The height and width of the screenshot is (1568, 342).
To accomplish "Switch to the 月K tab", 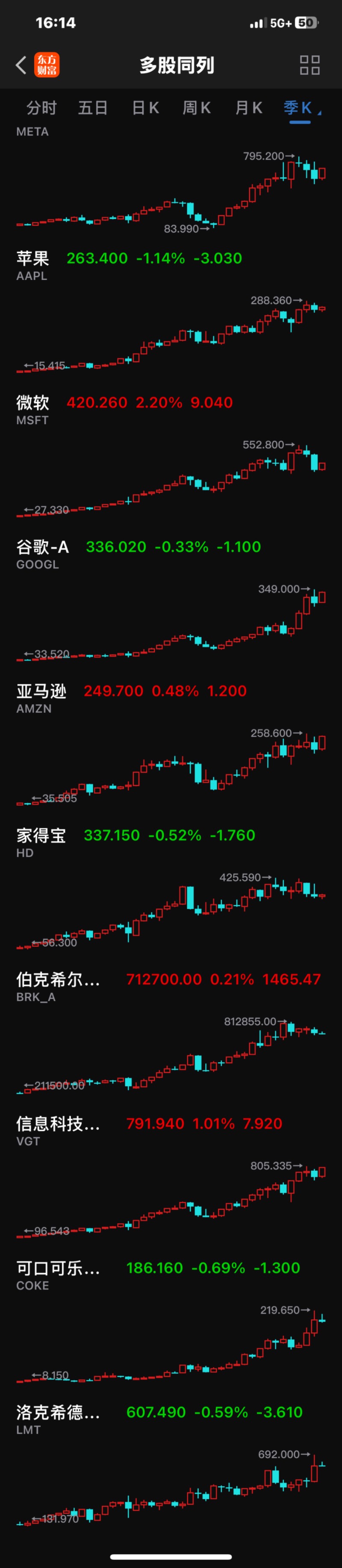I will [248, 108].
